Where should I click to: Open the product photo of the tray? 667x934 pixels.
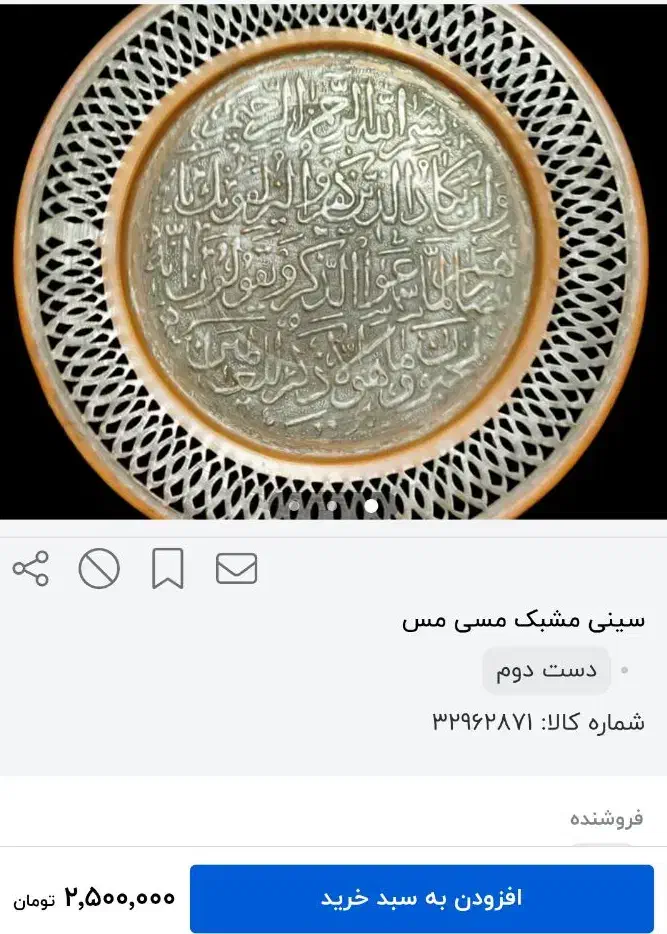[333, 260]
